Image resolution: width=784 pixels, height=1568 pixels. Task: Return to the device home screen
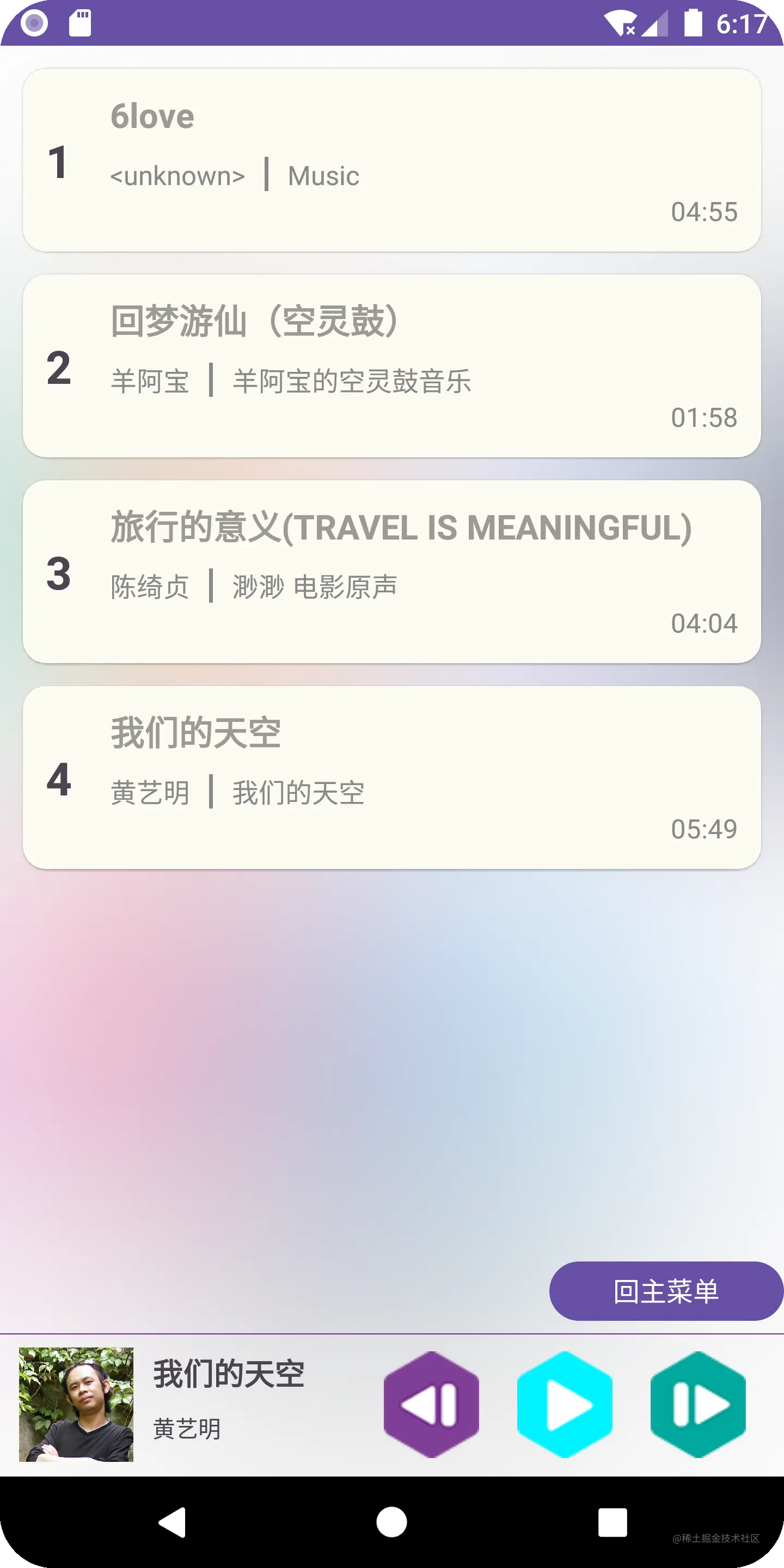391,1522
